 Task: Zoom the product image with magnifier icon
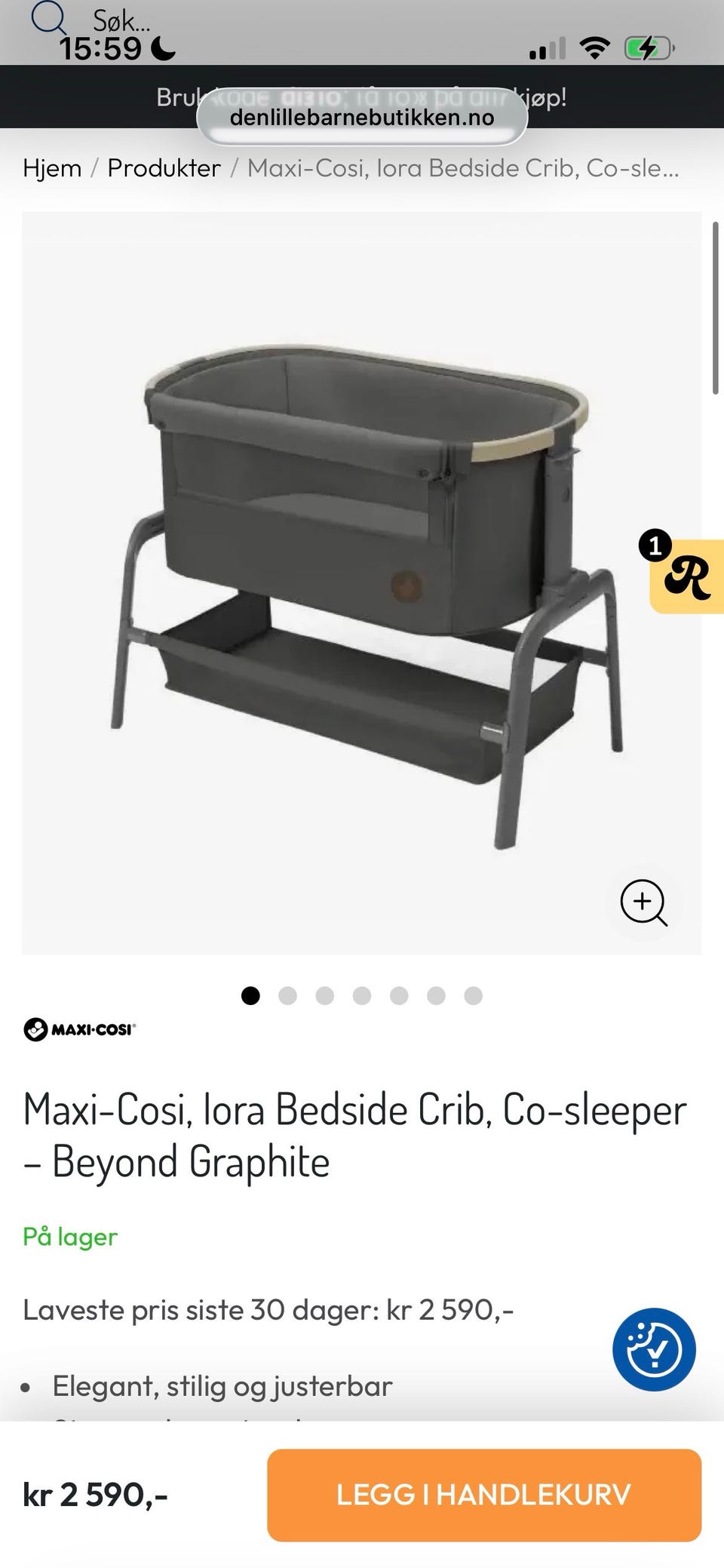(643, 902)
